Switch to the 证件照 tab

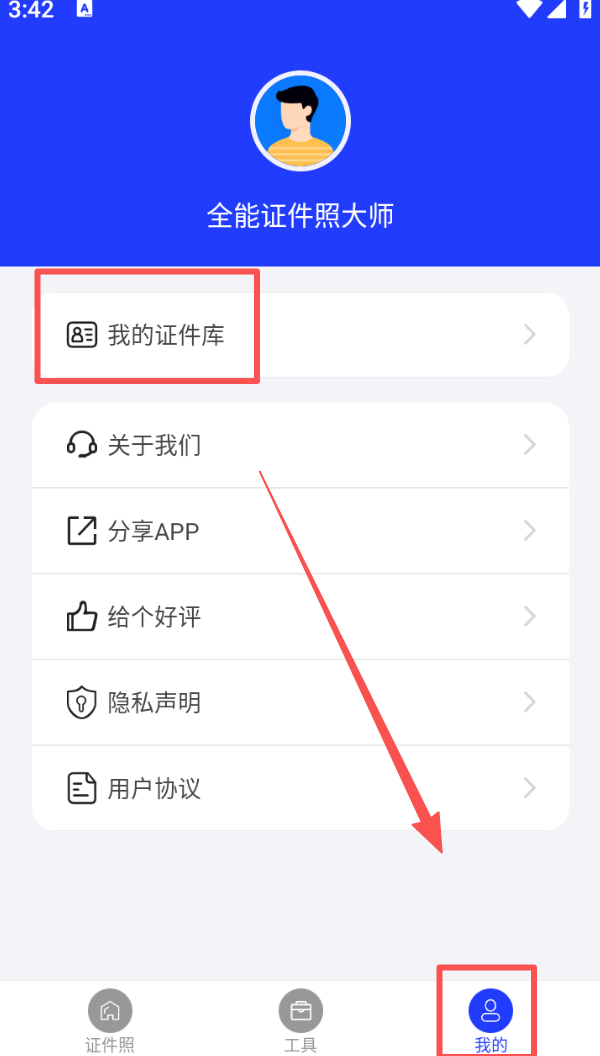click(x=110, y=1018)
